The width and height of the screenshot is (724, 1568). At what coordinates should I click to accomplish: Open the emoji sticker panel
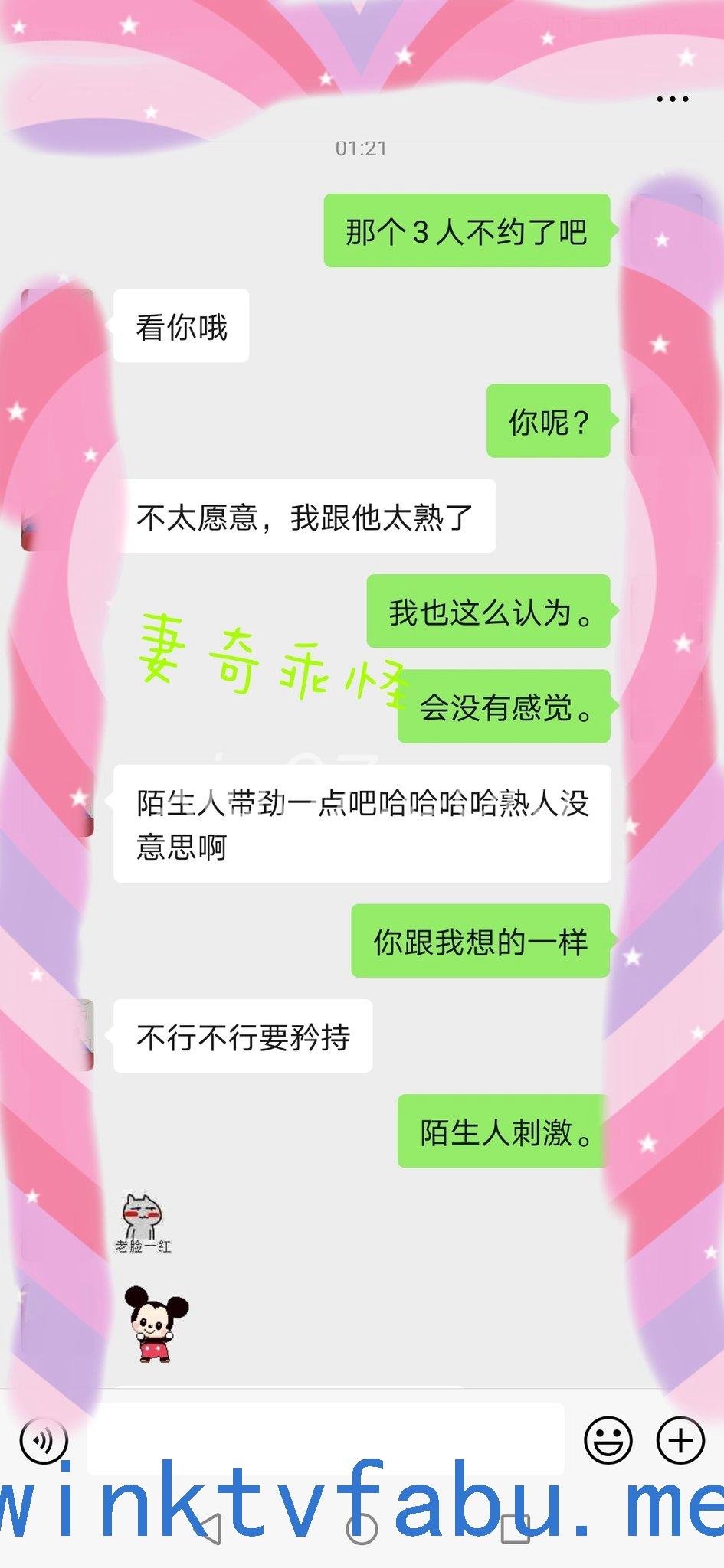[608, 1440]
